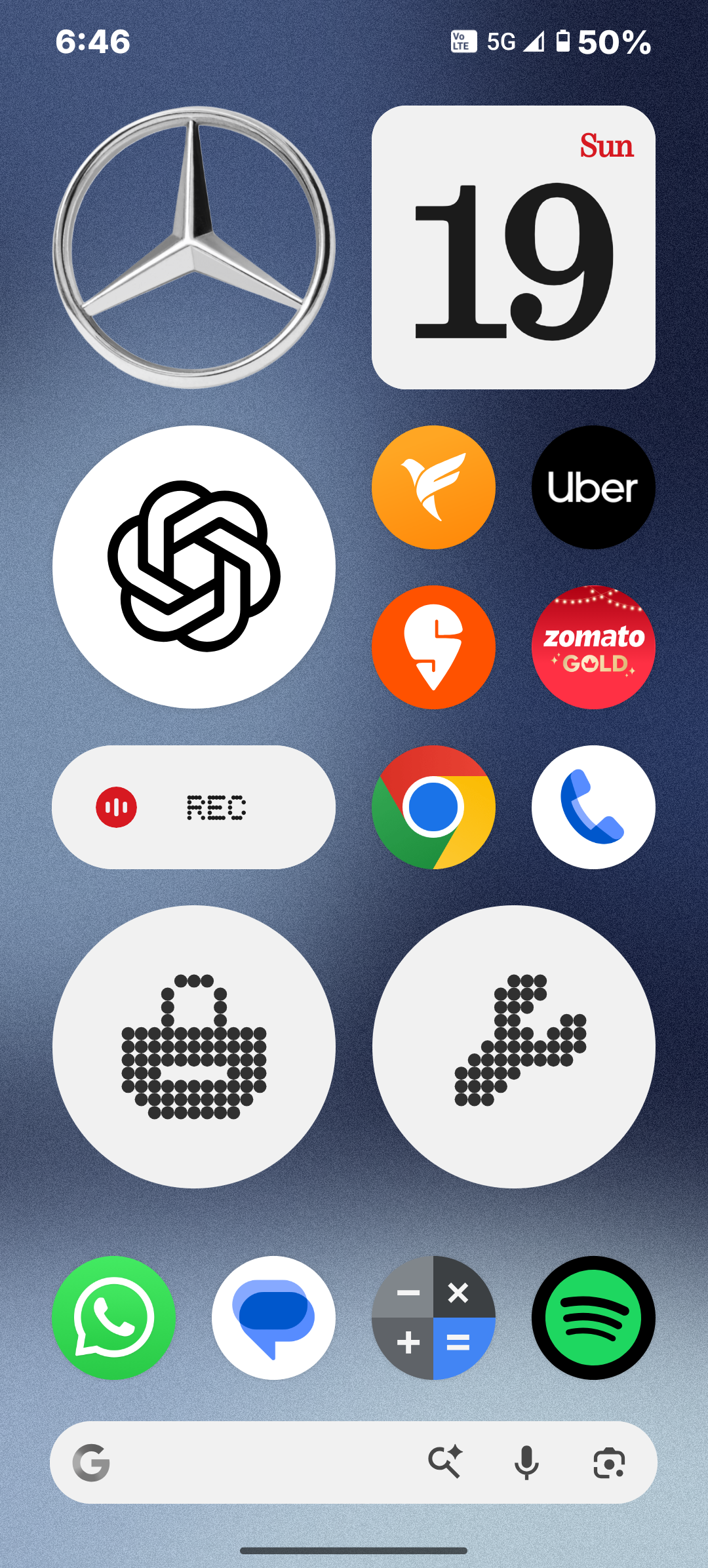The image size is (708, 1568).
Task: Launch the ChatGPT app
Action: [x=194, y=567]
